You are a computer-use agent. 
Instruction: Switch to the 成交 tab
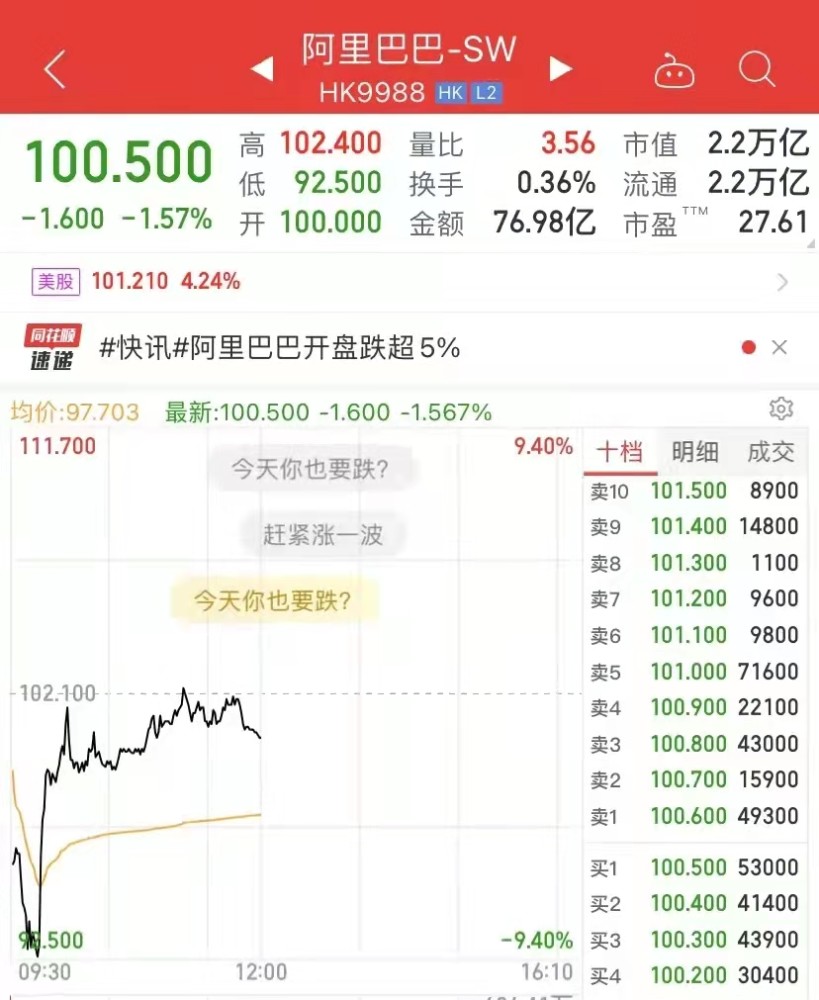pyautogui.click(x=771, y=452)
